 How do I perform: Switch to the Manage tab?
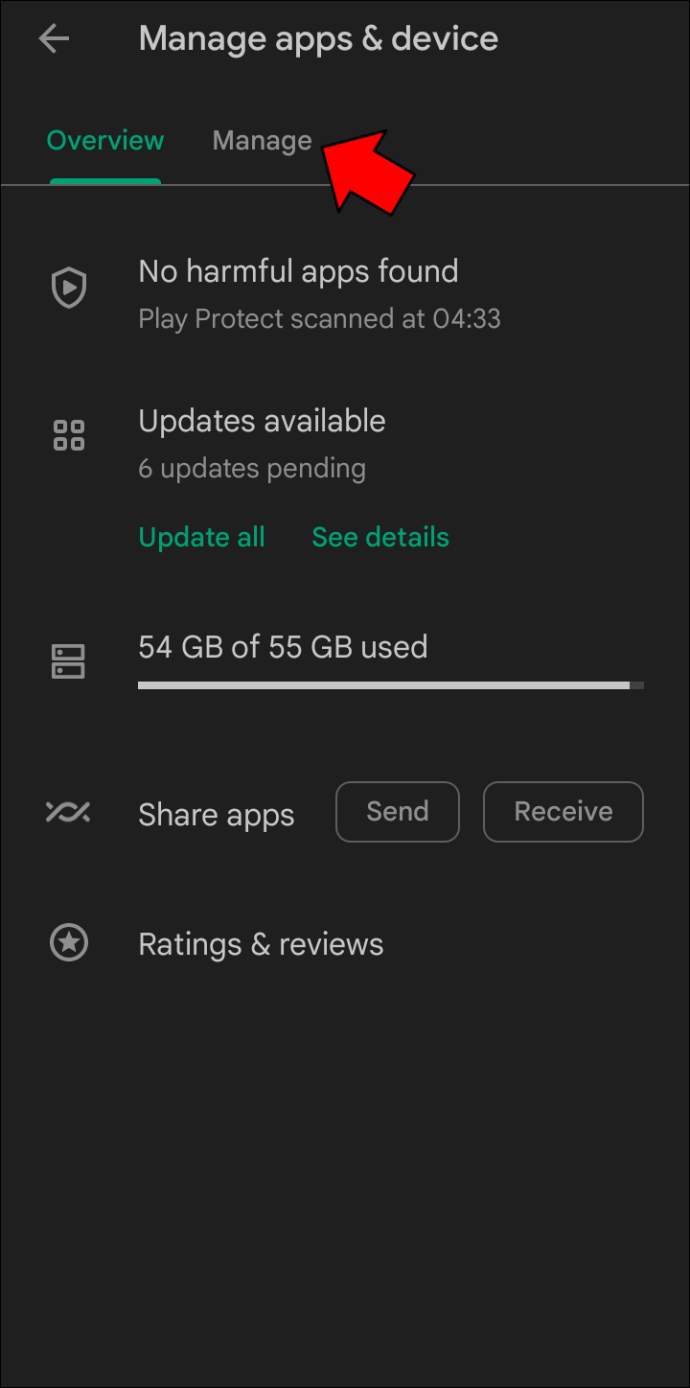[x=262, y=141]
